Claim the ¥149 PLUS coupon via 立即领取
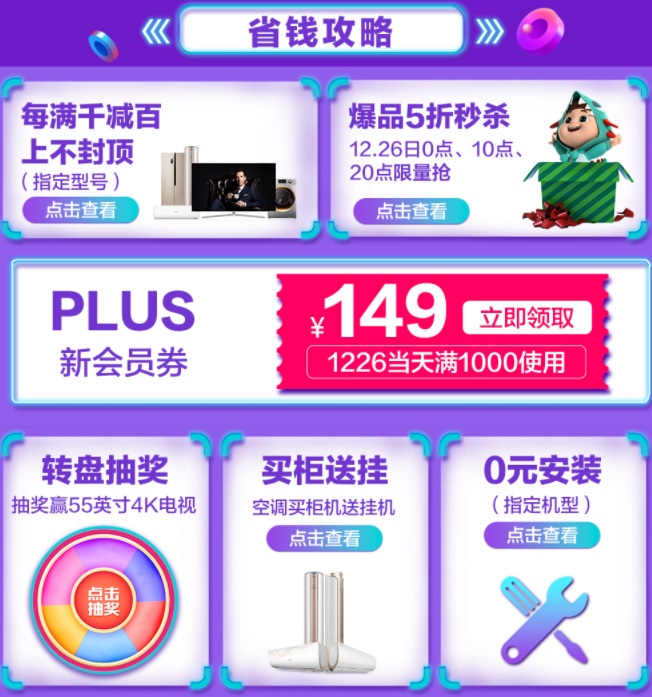Screen dimensions: 652x697 [527, 318]
